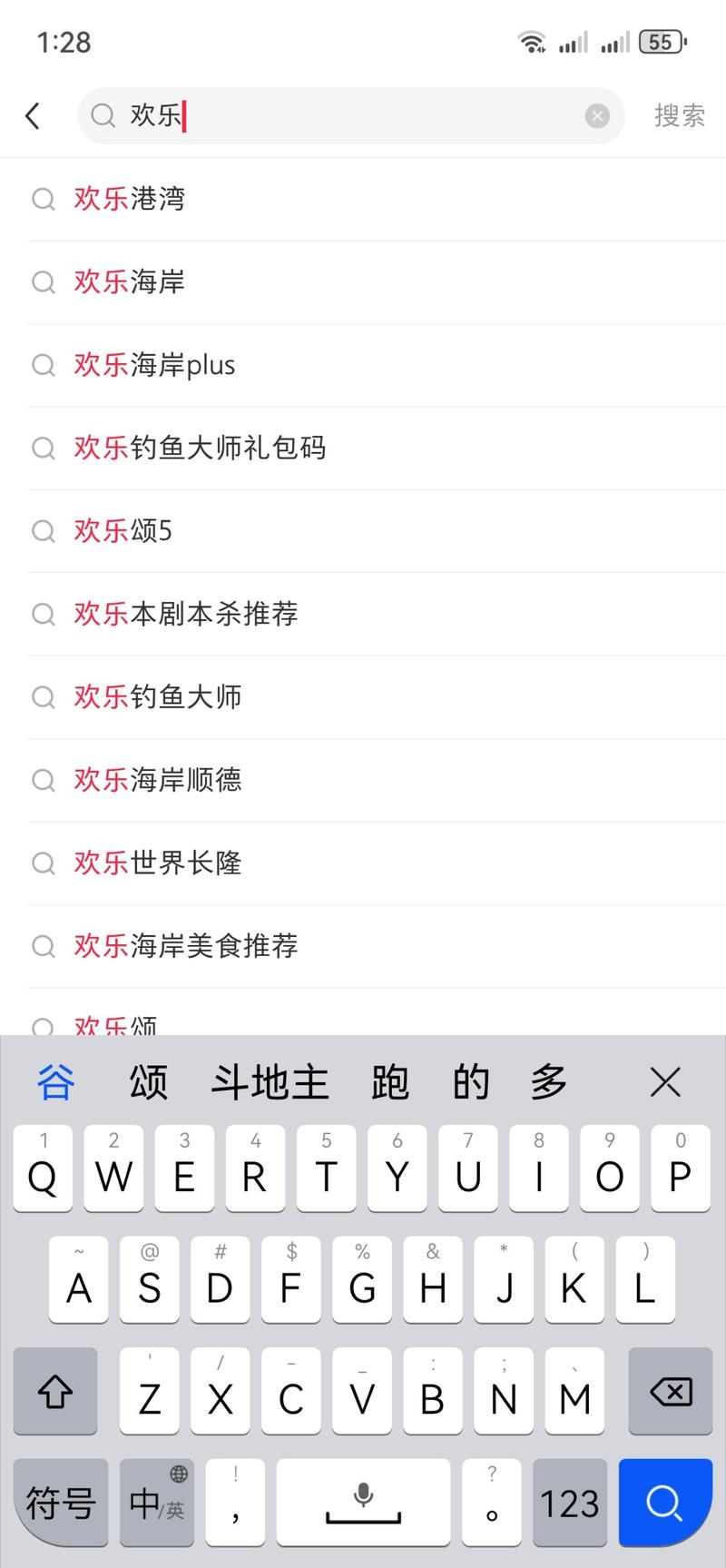This screenshot has width=726, height=1568.
Task: Switch input language using the 中/英 key
Action: pyautogui.click(x=155, y=1503)
